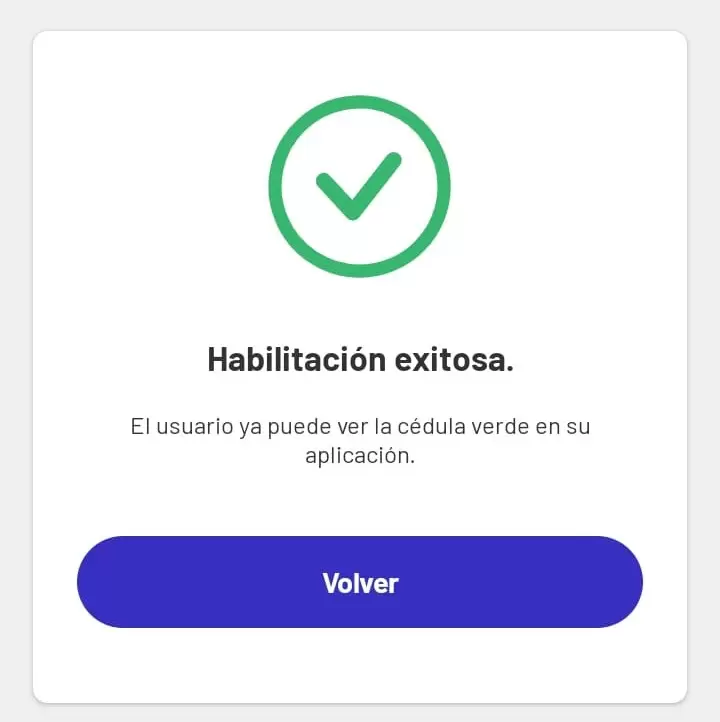Image resolution: width=720 pixels, height=722 pixels.
Task: Click the gray area outside the card
Action: (12, 360)
